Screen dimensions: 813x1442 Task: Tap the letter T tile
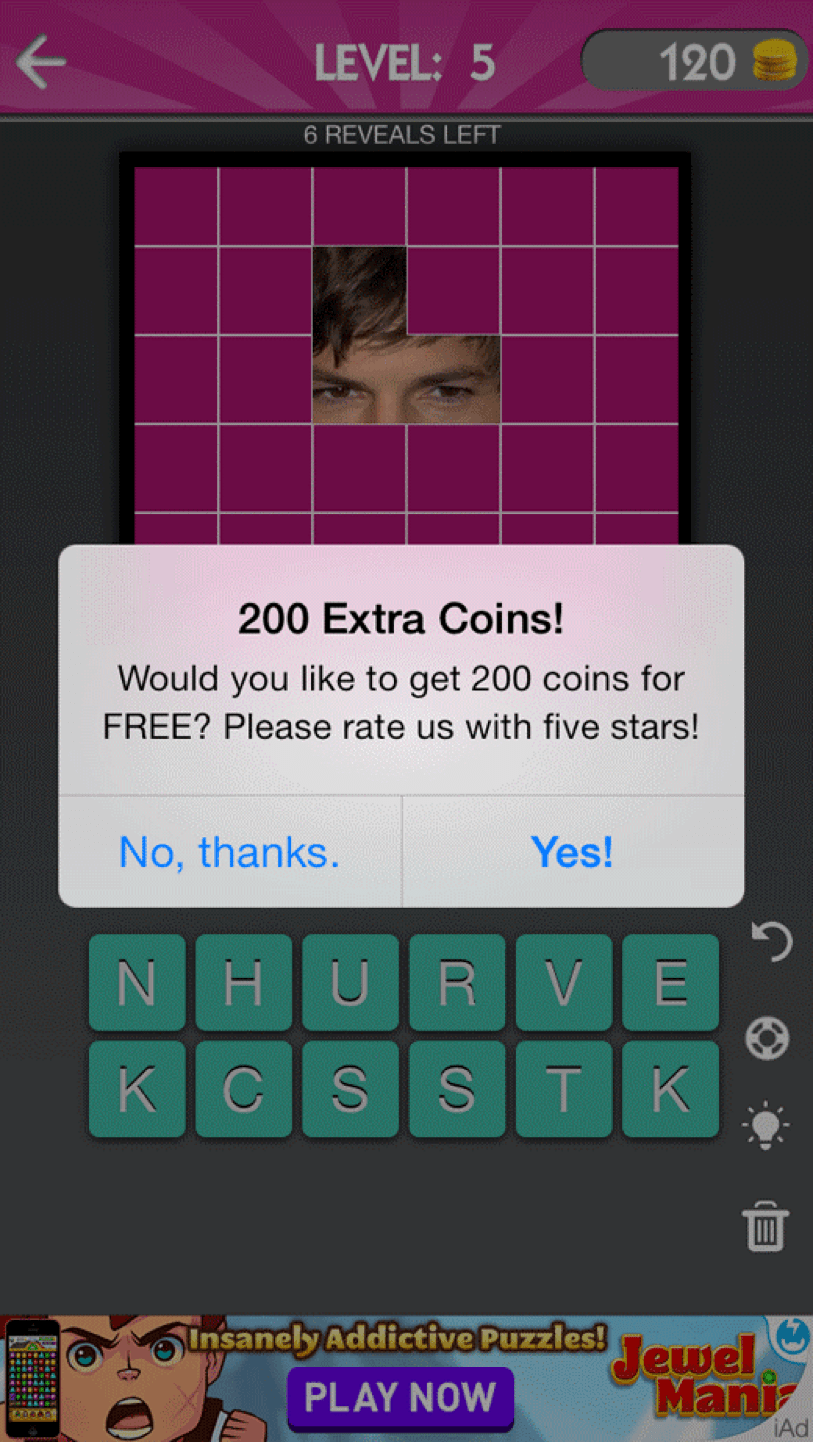(563, 1089)
